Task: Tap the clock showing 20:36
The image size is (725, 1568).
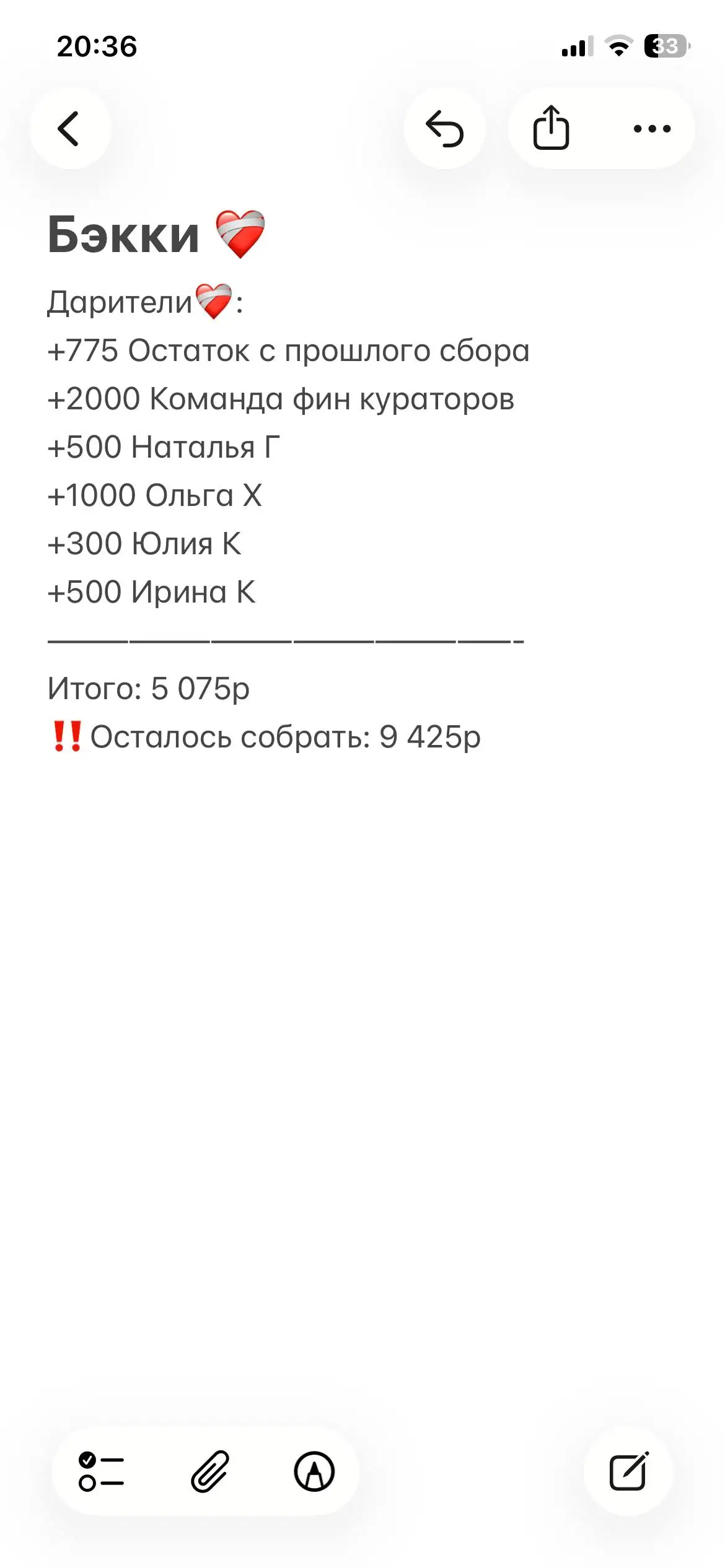Action: click(97, 45)
